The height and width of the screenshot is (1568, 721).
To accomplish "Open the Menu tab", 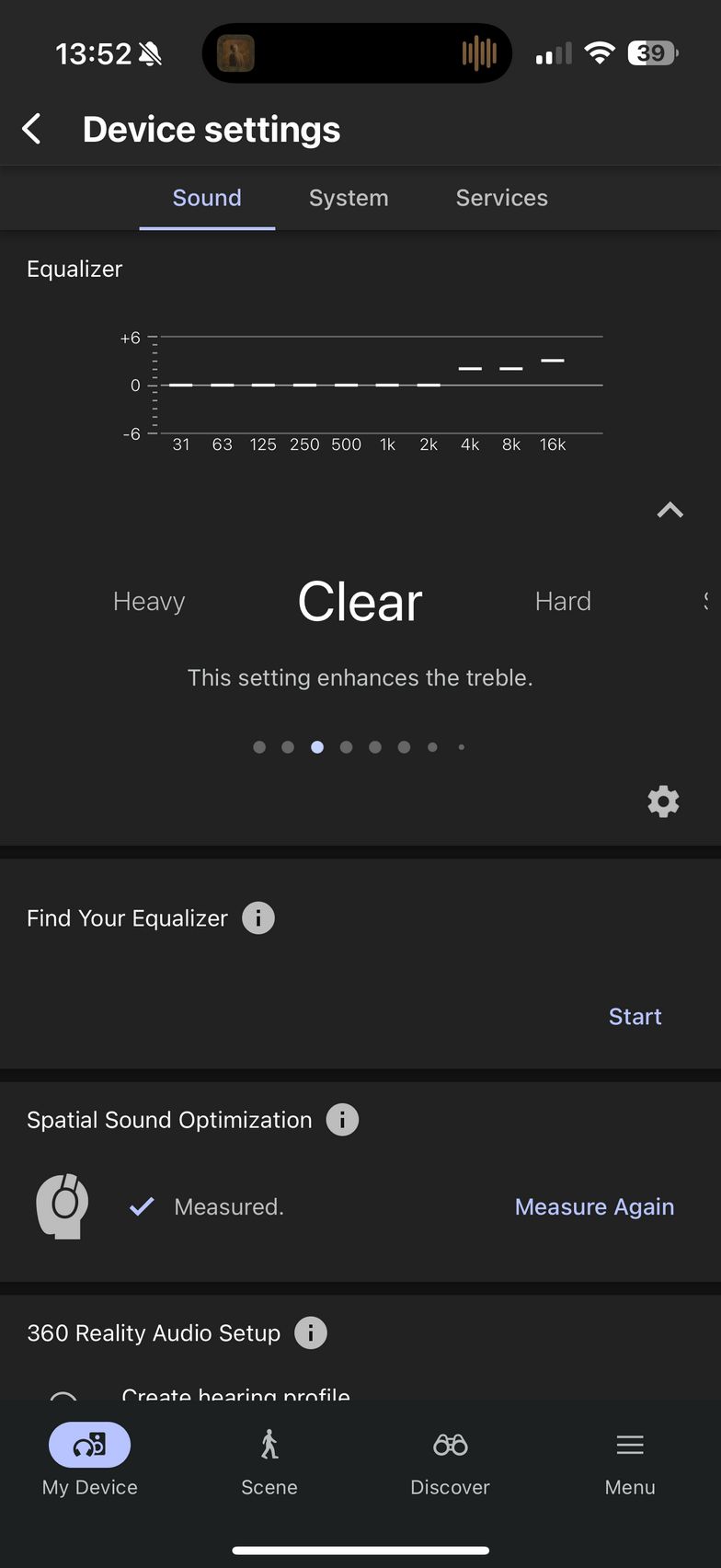I will click(x=630, y=1461).
